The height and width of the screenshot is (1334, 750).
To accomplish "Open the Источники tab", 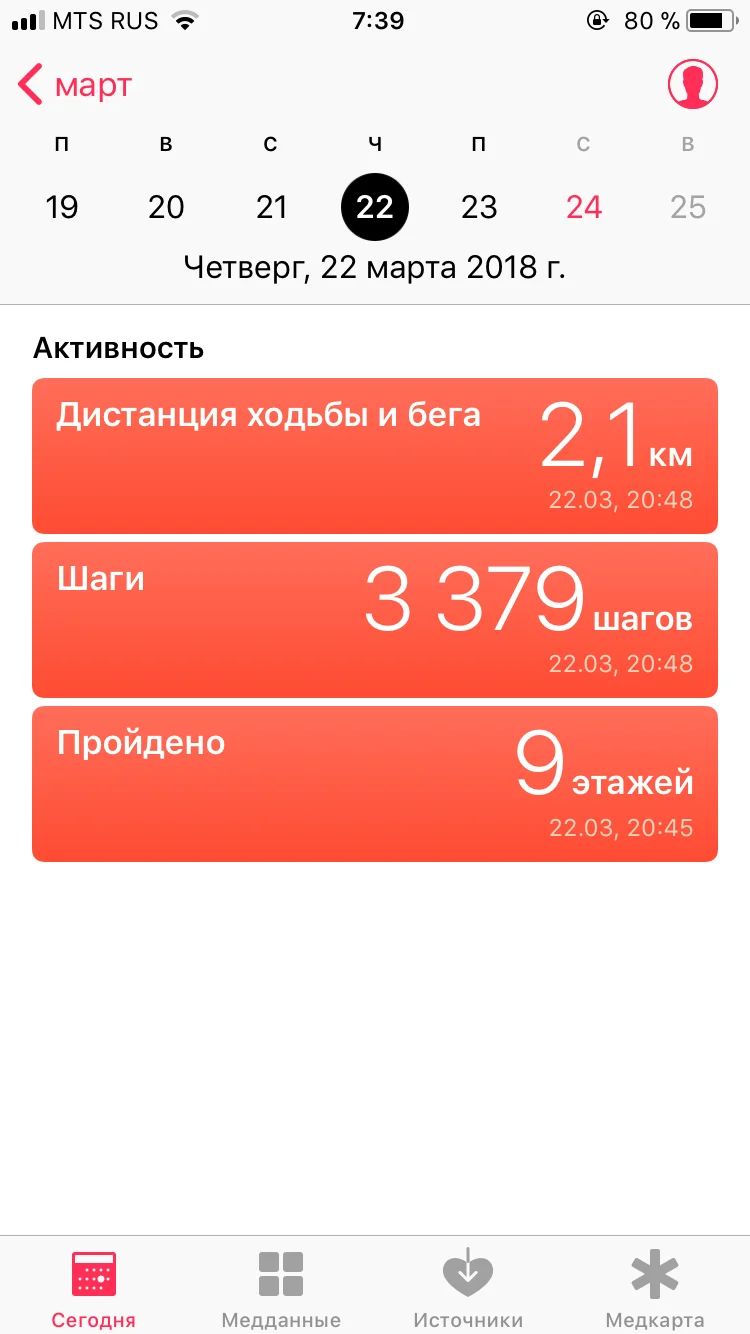I will click(468, 1288).
